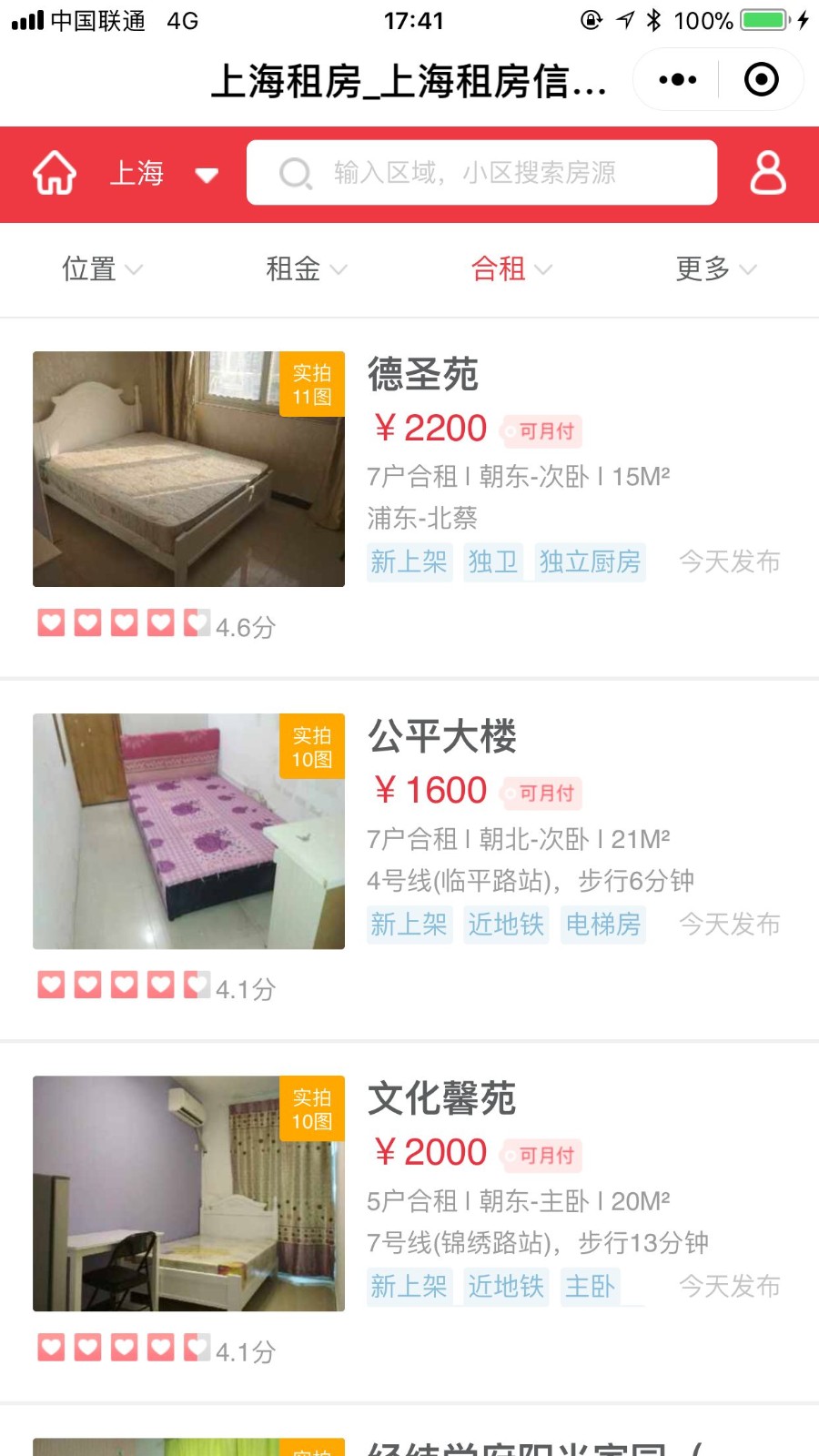The width and height of the screenshot is (819, 1456).
Task: Expand the 租金 filter
Action: [x=307, y=269]
